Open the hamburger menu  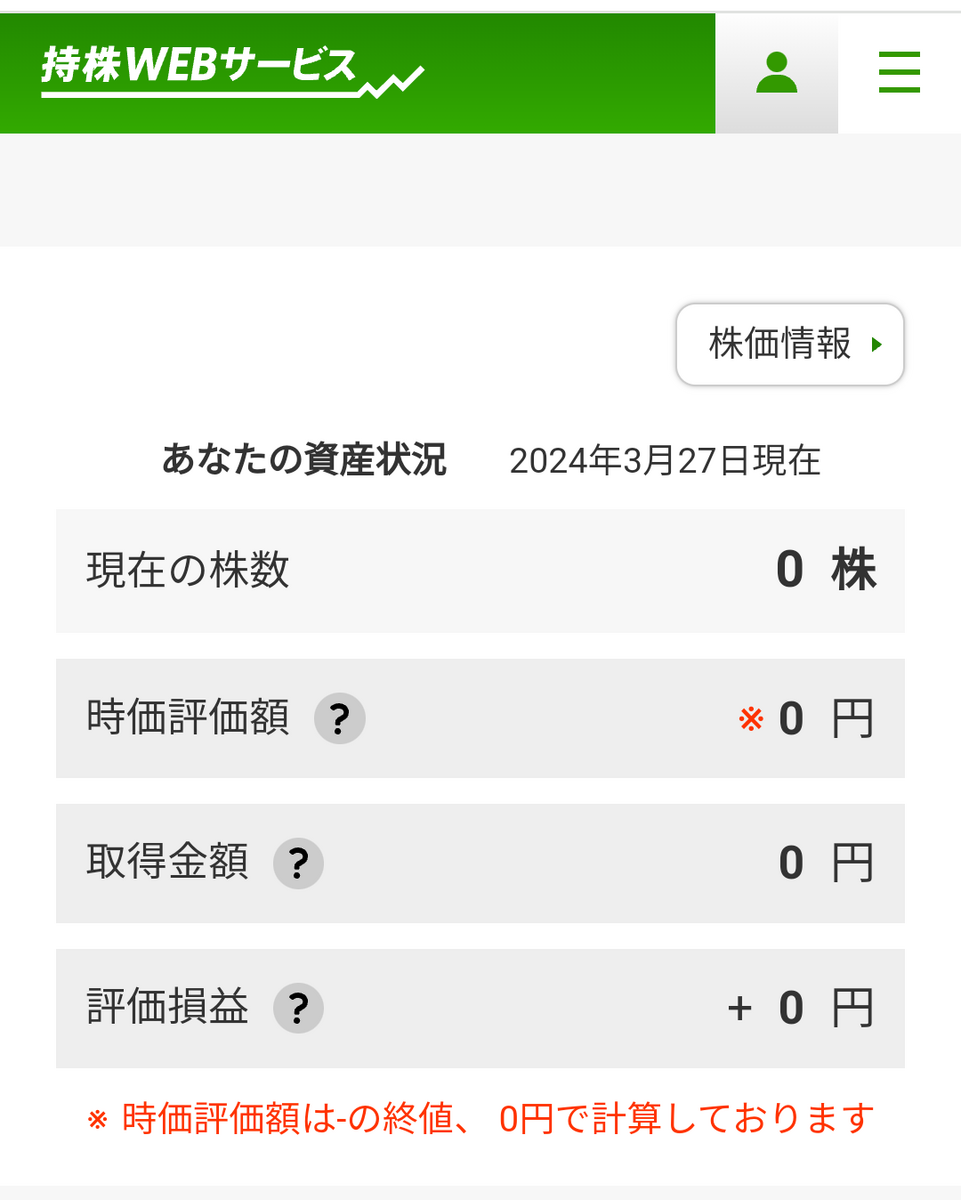pos(899,73)
